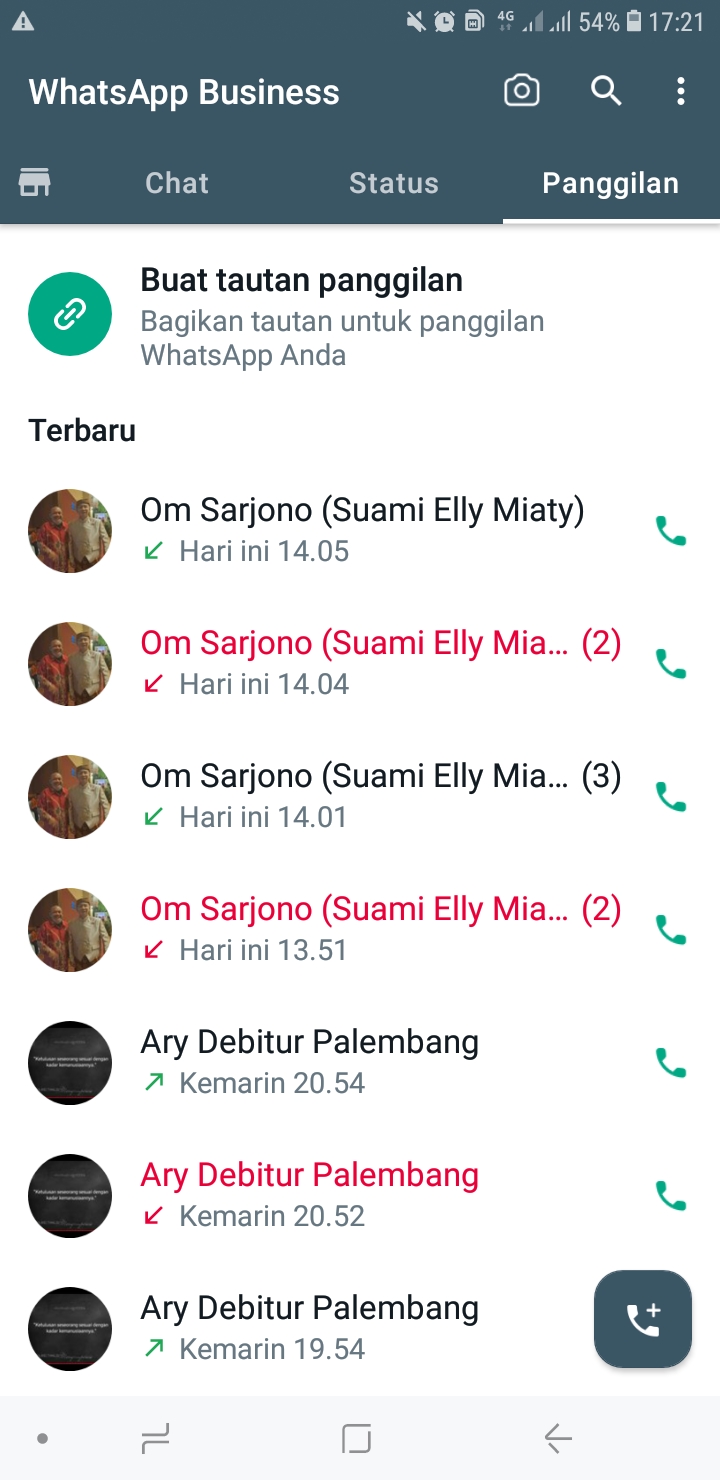Open the overflow menu
Viewport: 720px width, 1480px height.
[x=680, y=92]
